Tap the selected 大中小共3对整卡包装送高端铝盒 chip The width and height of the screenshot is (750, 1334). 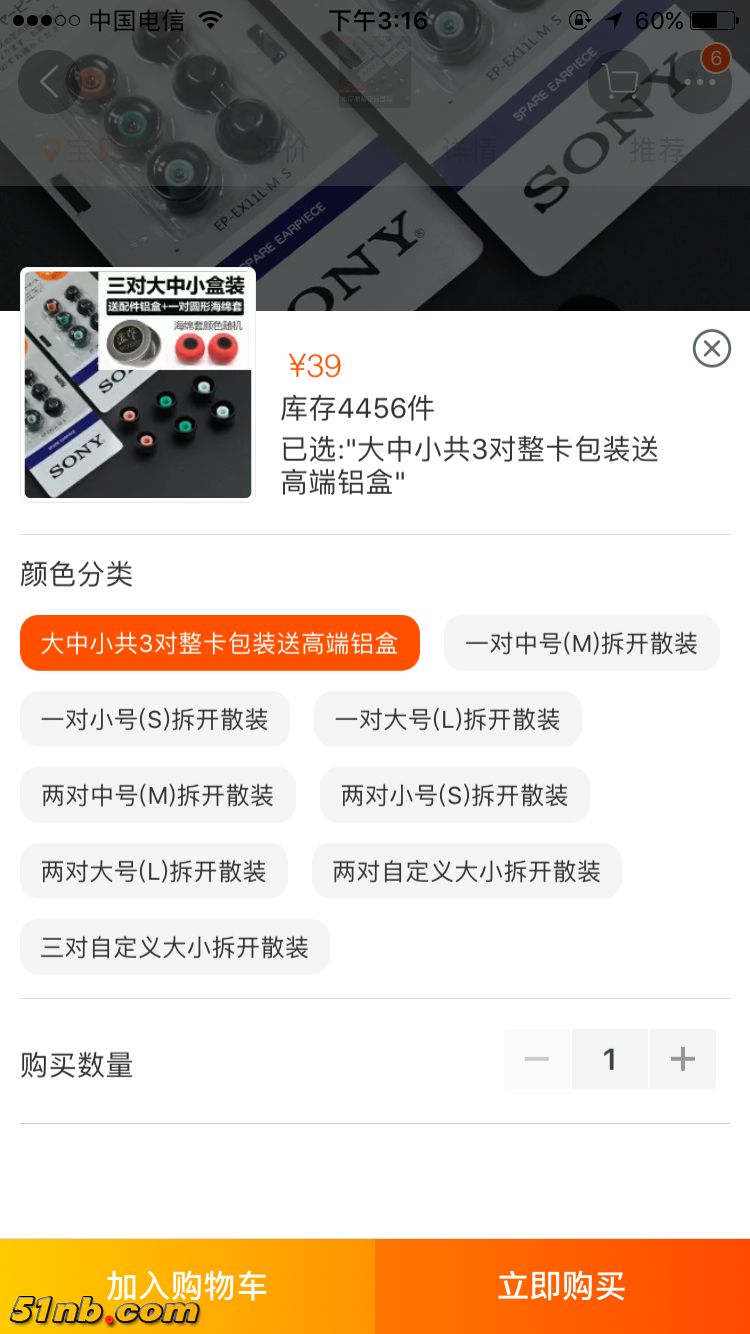click(220, 643)
